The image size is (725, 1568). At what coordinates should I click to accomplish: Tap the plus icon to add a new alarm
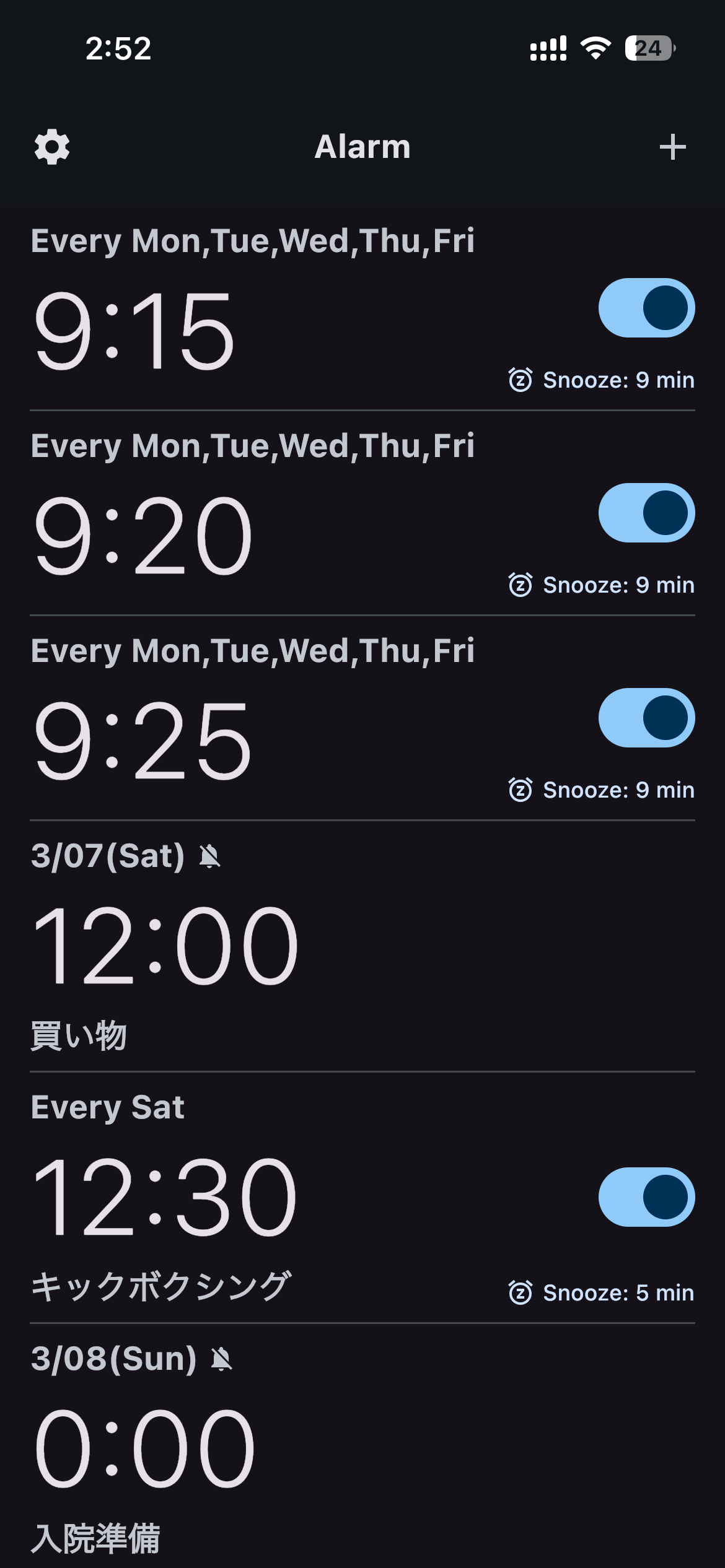pos(674,147)
